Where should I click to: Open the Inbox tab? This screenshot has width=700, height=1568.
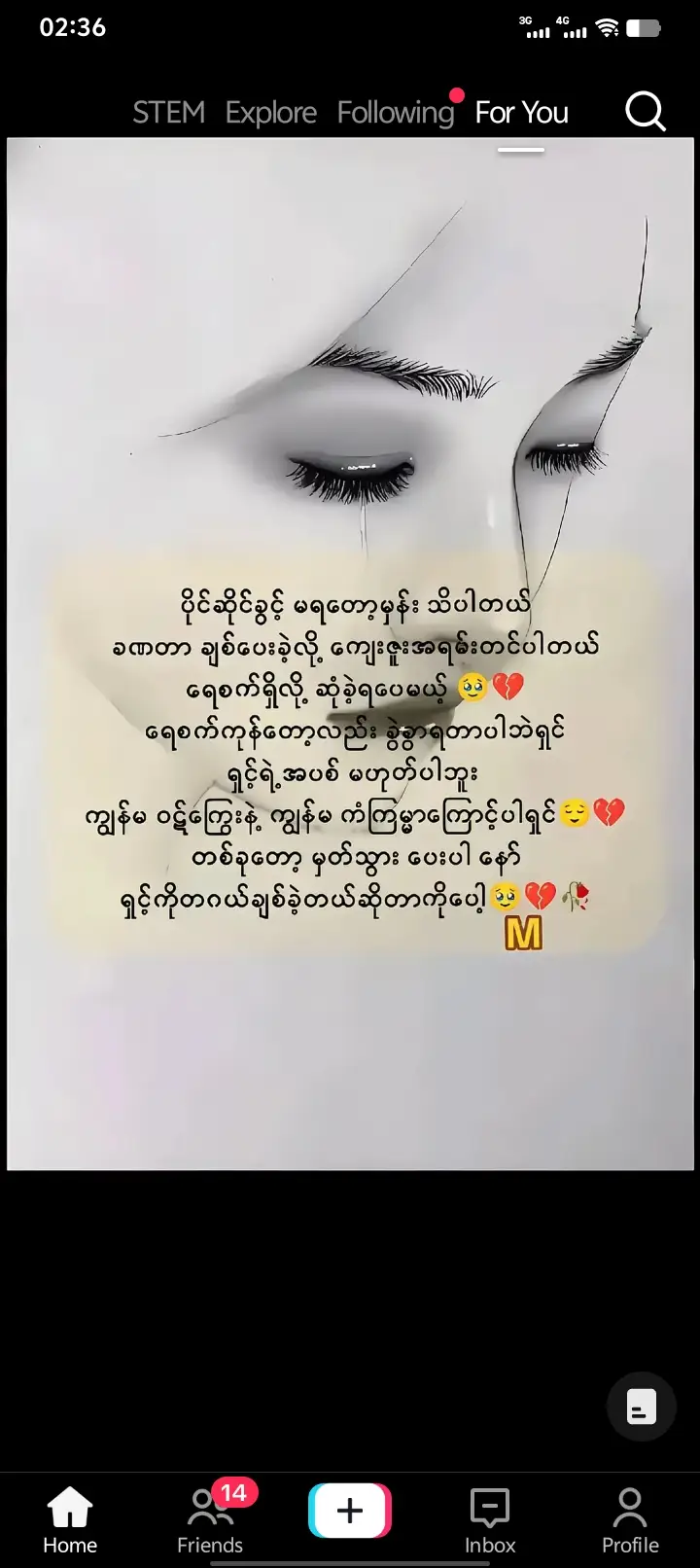click(x=490, y=1520)
